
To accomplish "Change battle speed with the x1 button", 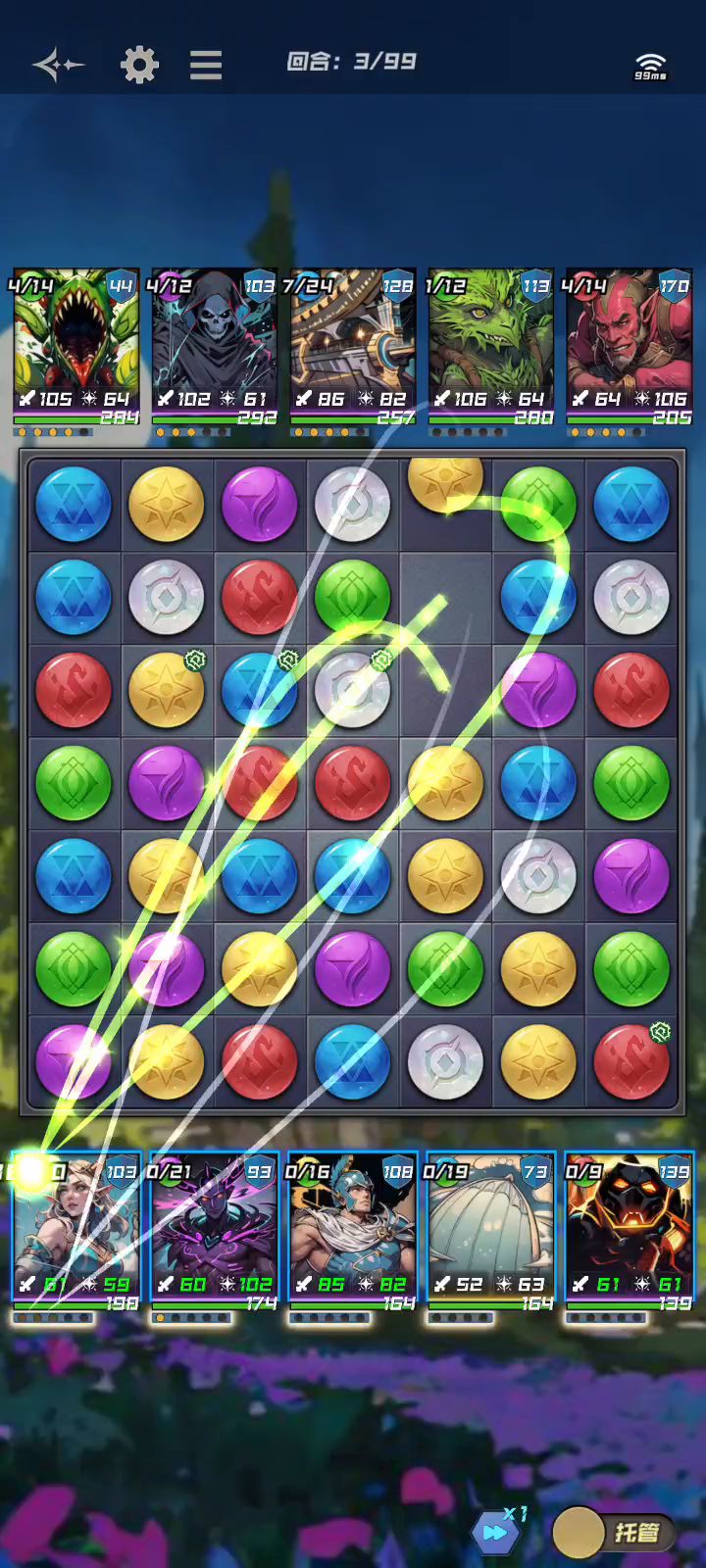I will (496, 1532).
